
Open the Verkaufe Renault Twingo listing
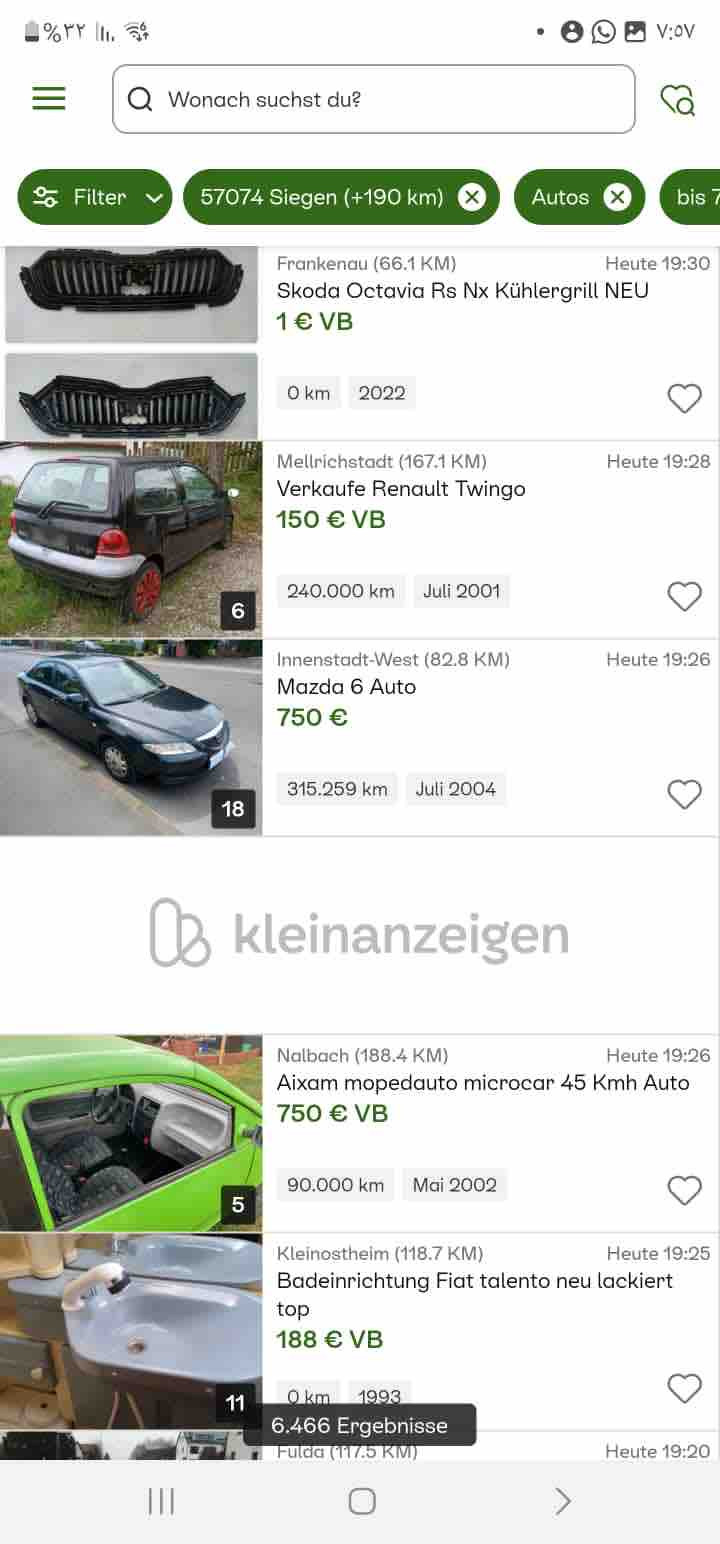(400, 489)
